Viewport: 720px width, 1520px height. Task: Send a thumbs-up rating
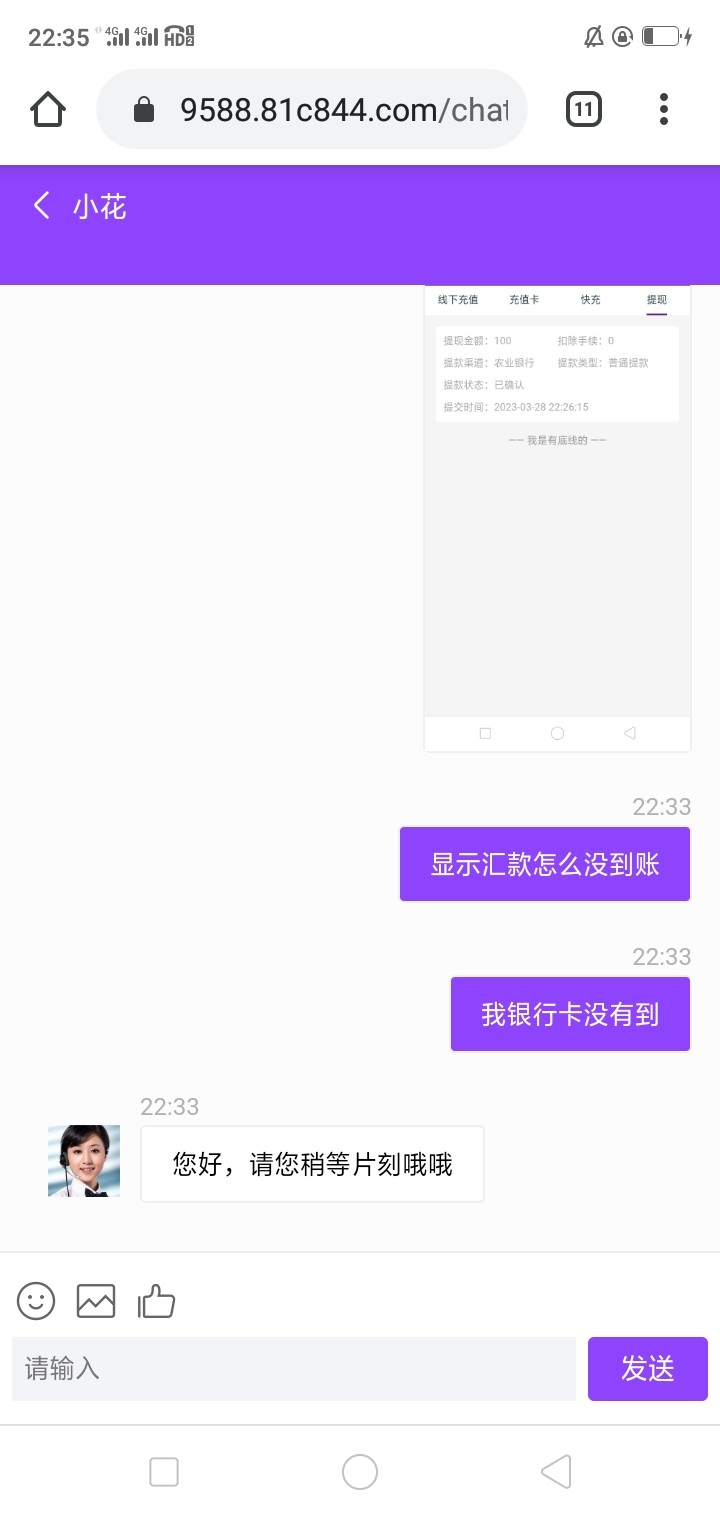click(x=156, y=1301)
